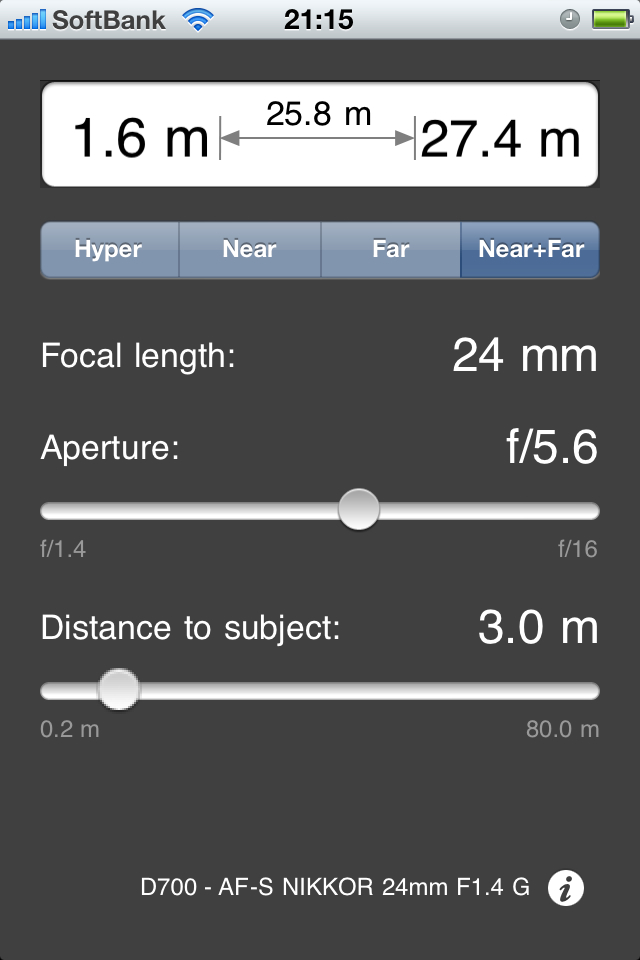Switch to the Hyper mode segment
This screenshot has width=640, height=960.
click(109, 249)
